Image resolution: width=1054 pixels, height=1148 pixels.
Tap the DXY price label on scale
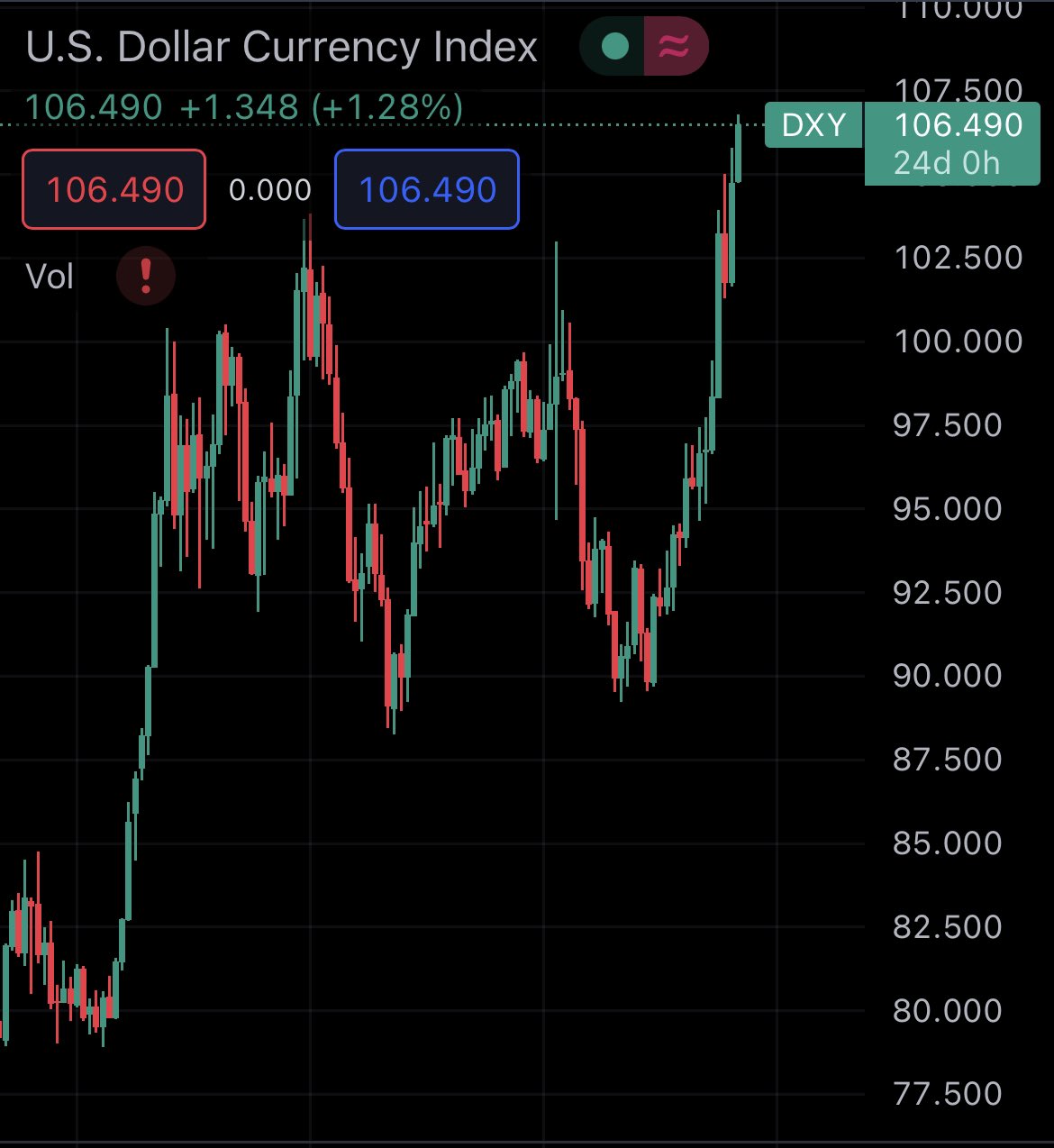[x=813, y=125]
